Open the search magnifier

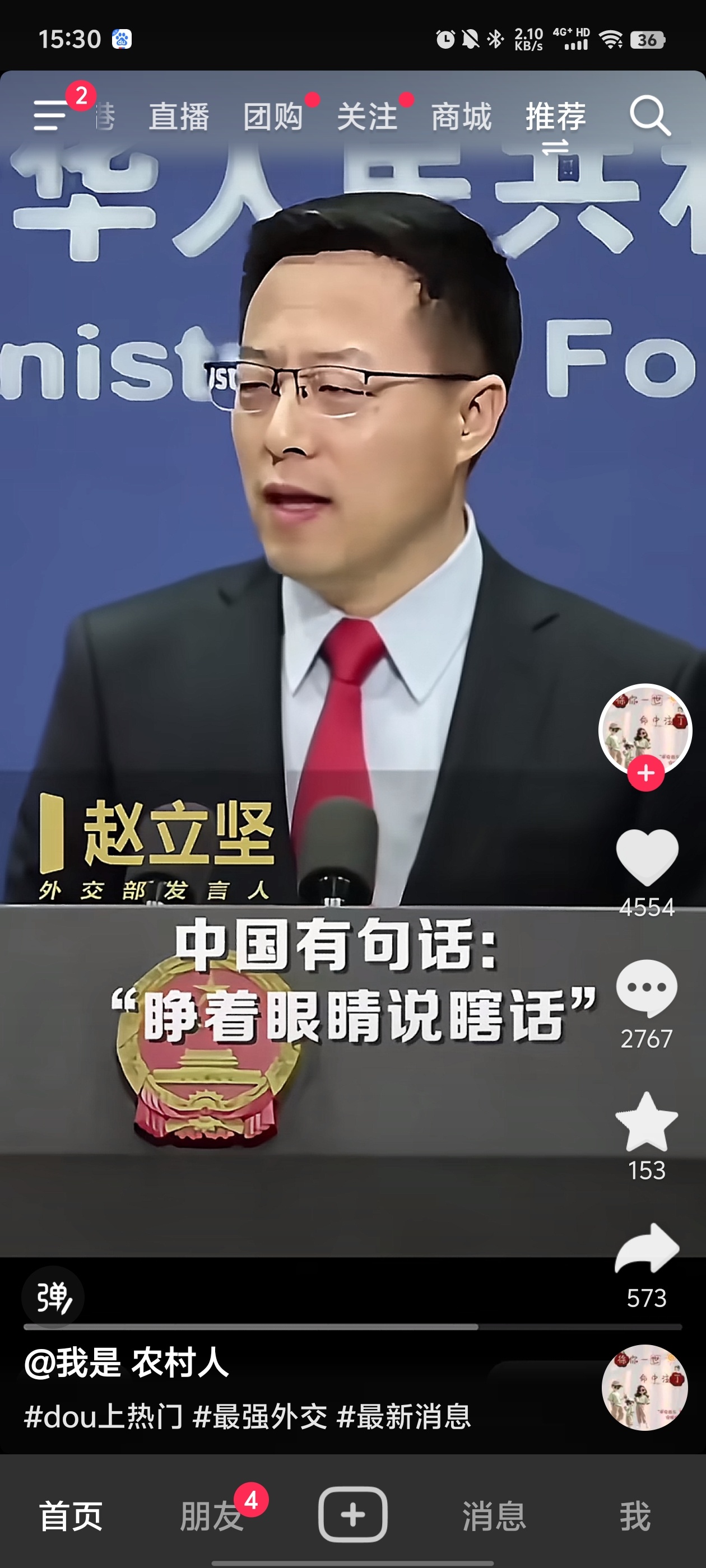click(x=650, y=115)
